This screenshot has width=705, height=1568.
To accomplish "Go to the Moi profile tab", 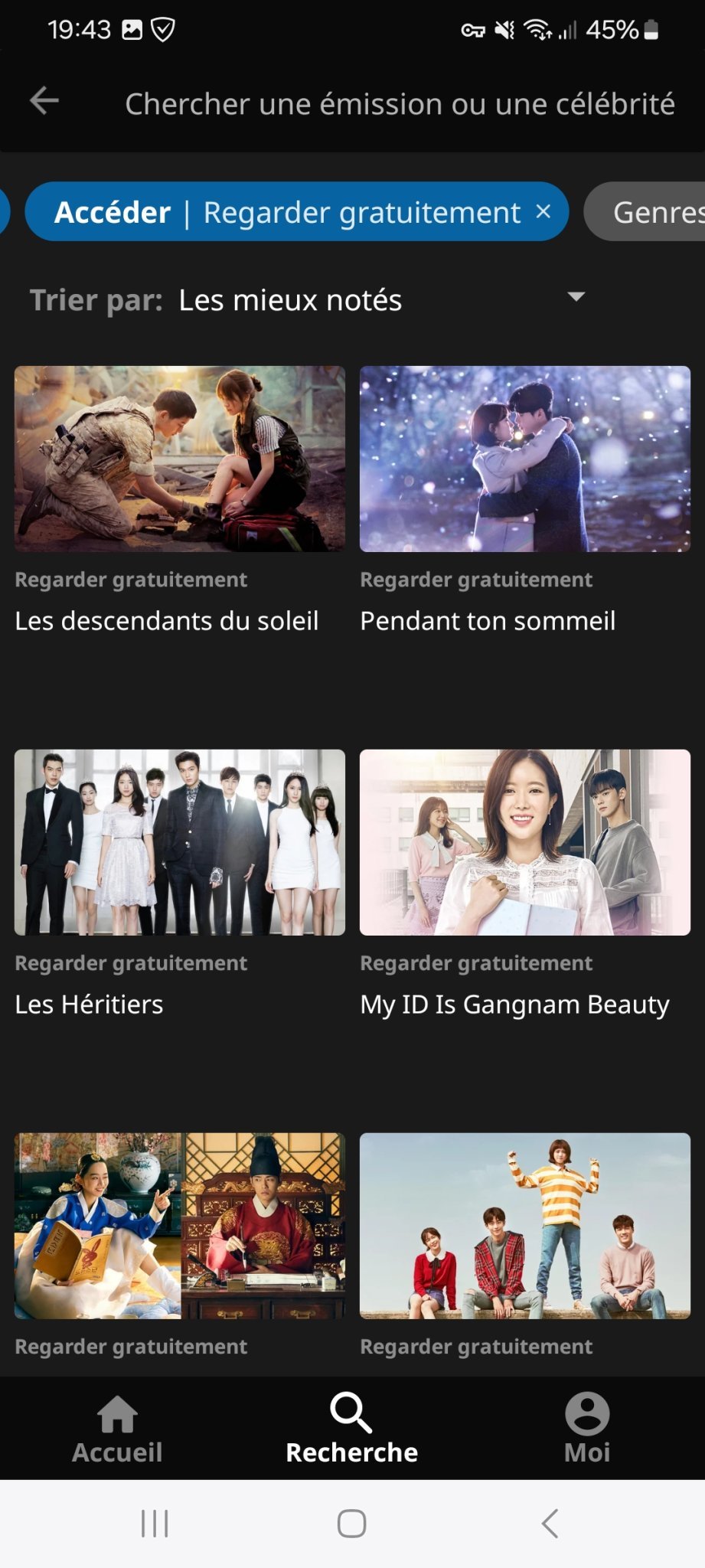I will click(x=586, y=1429).
